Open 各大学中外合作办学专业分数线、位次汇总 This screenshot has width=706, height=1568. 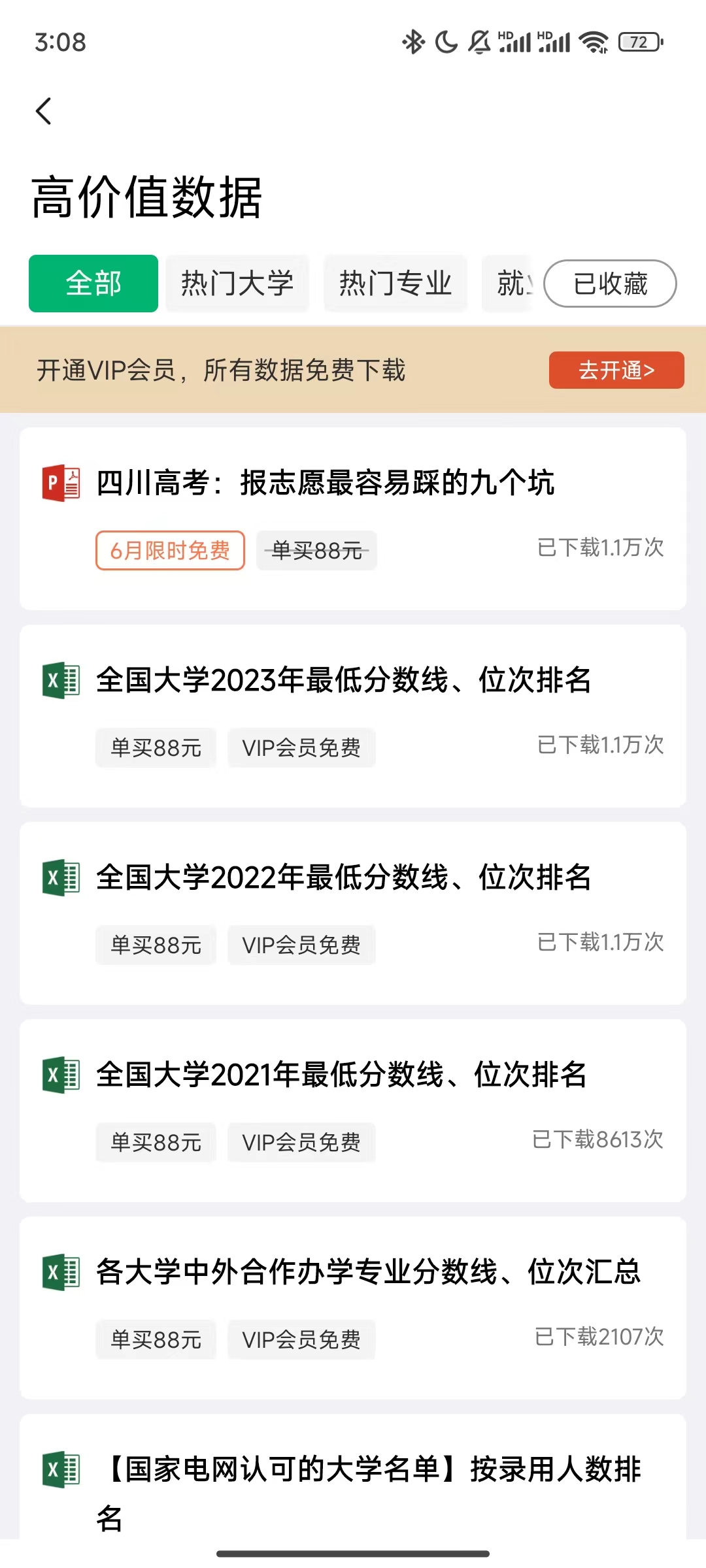coord(368,1273)
